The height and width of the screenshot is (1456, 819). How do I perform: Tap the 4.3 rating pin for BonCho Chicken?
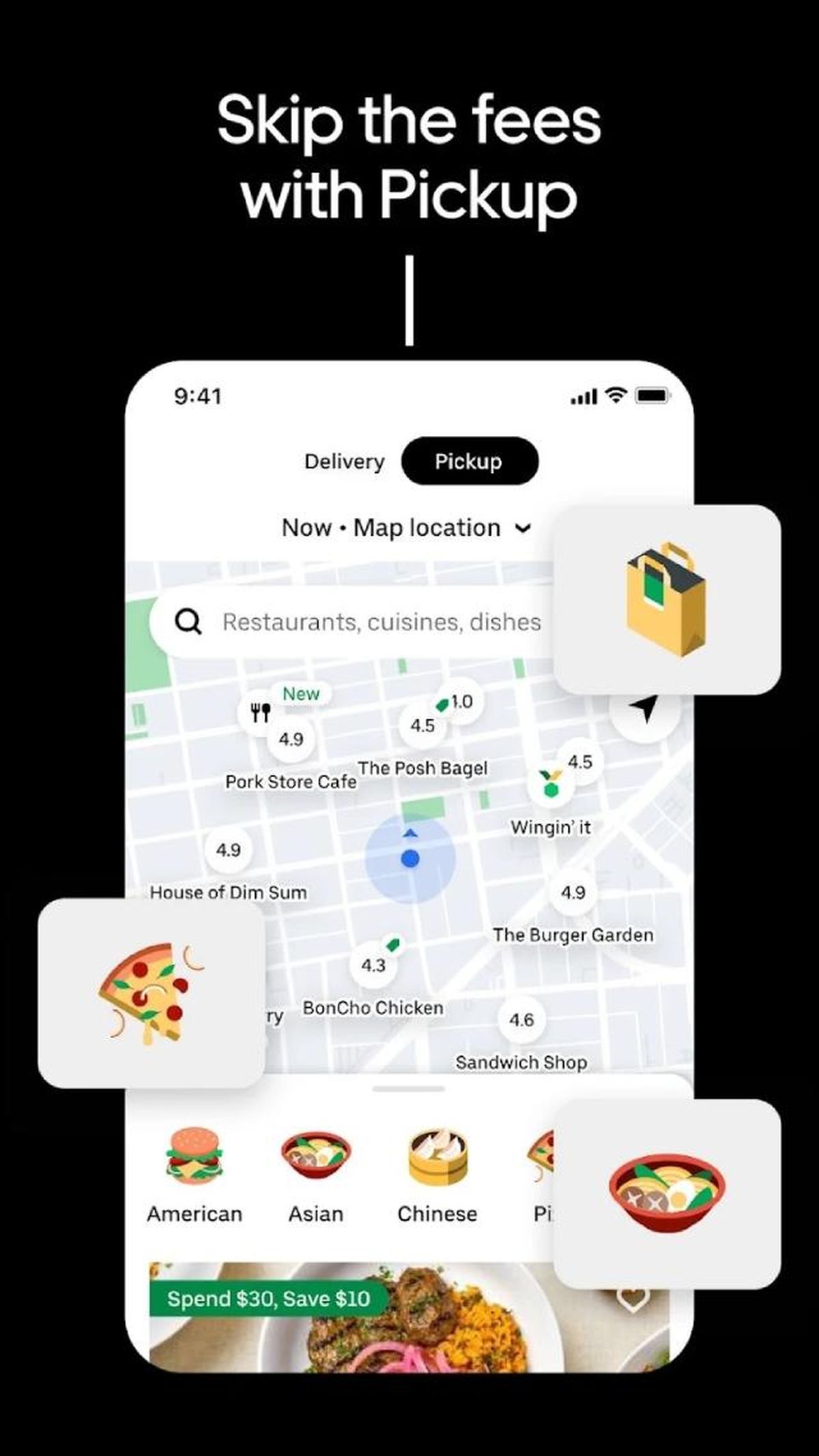click(x=374, y=963)
